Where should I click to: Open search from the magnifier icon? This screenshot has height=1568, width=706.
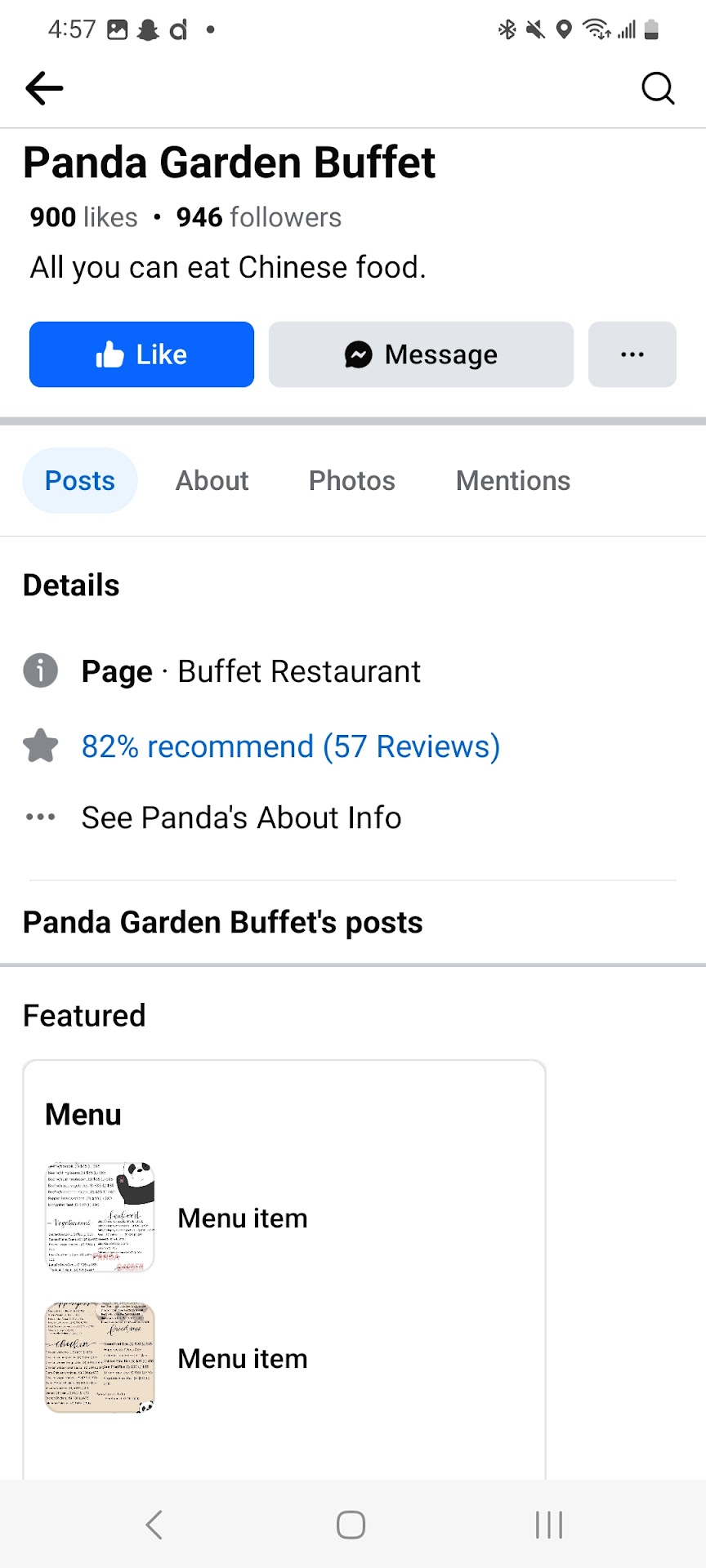[x=658, y=88]
